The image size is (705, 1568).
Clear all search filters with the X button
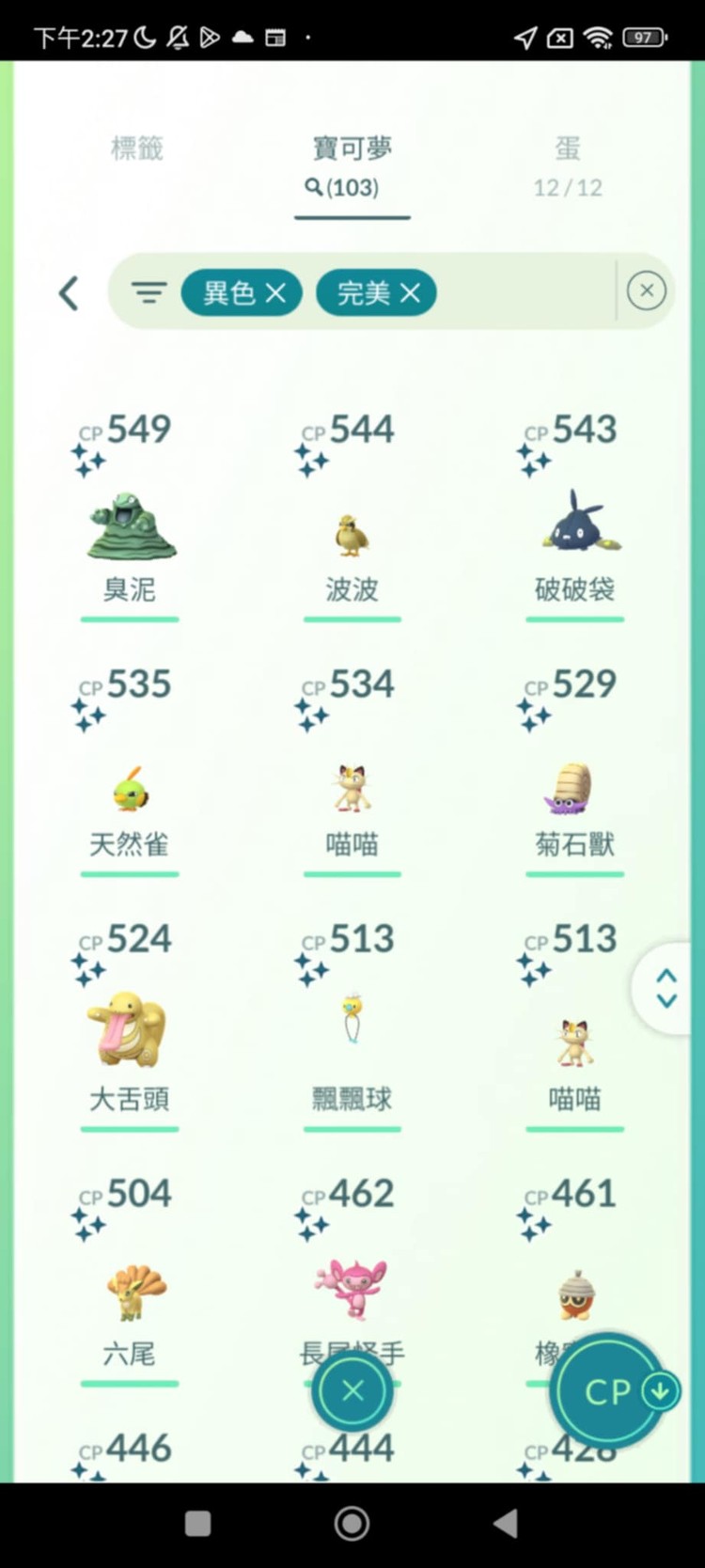[x=646, y=290]
